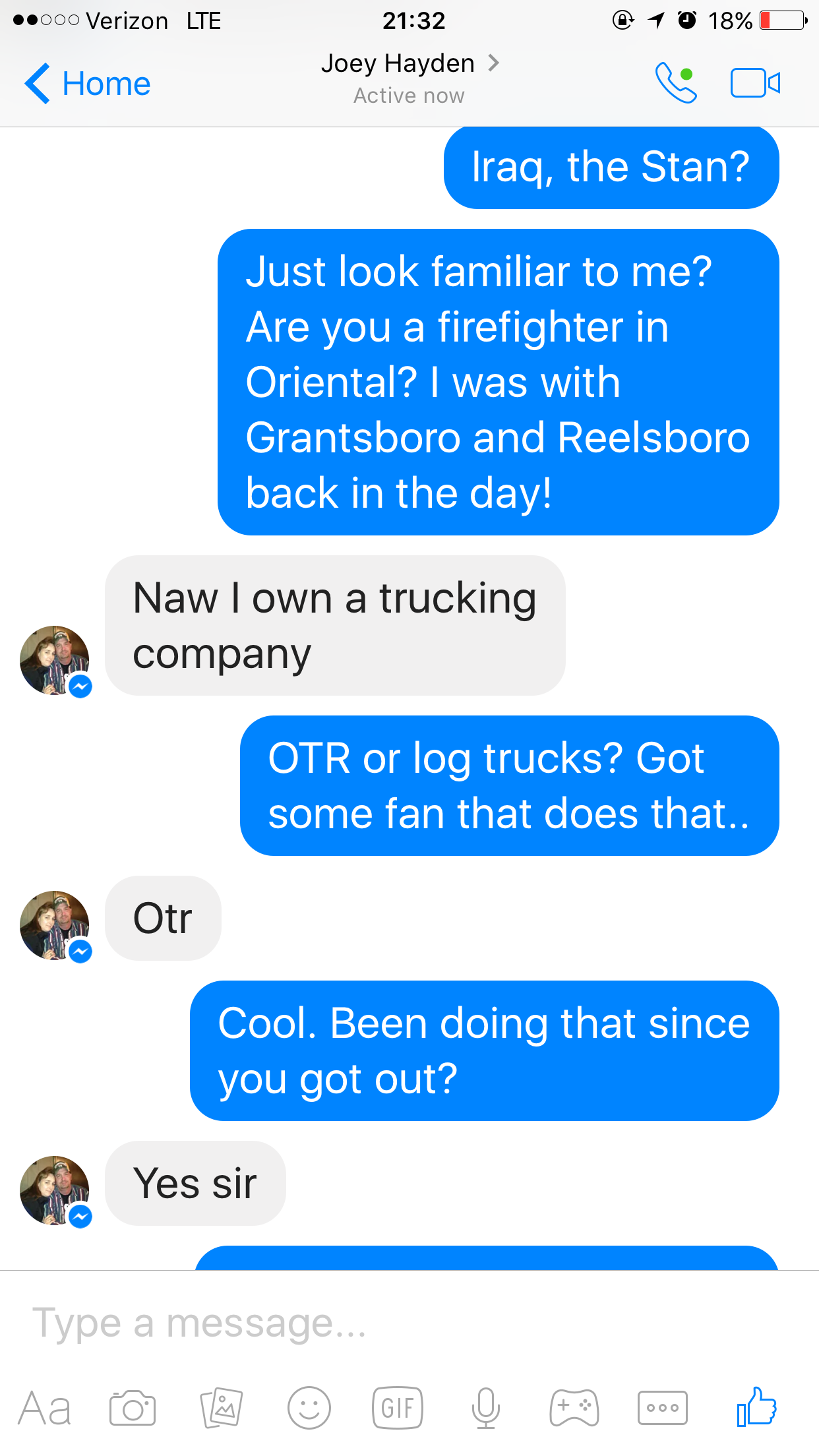Start a video call with Joey
The image size is (819, 1456).
[755, 84]
